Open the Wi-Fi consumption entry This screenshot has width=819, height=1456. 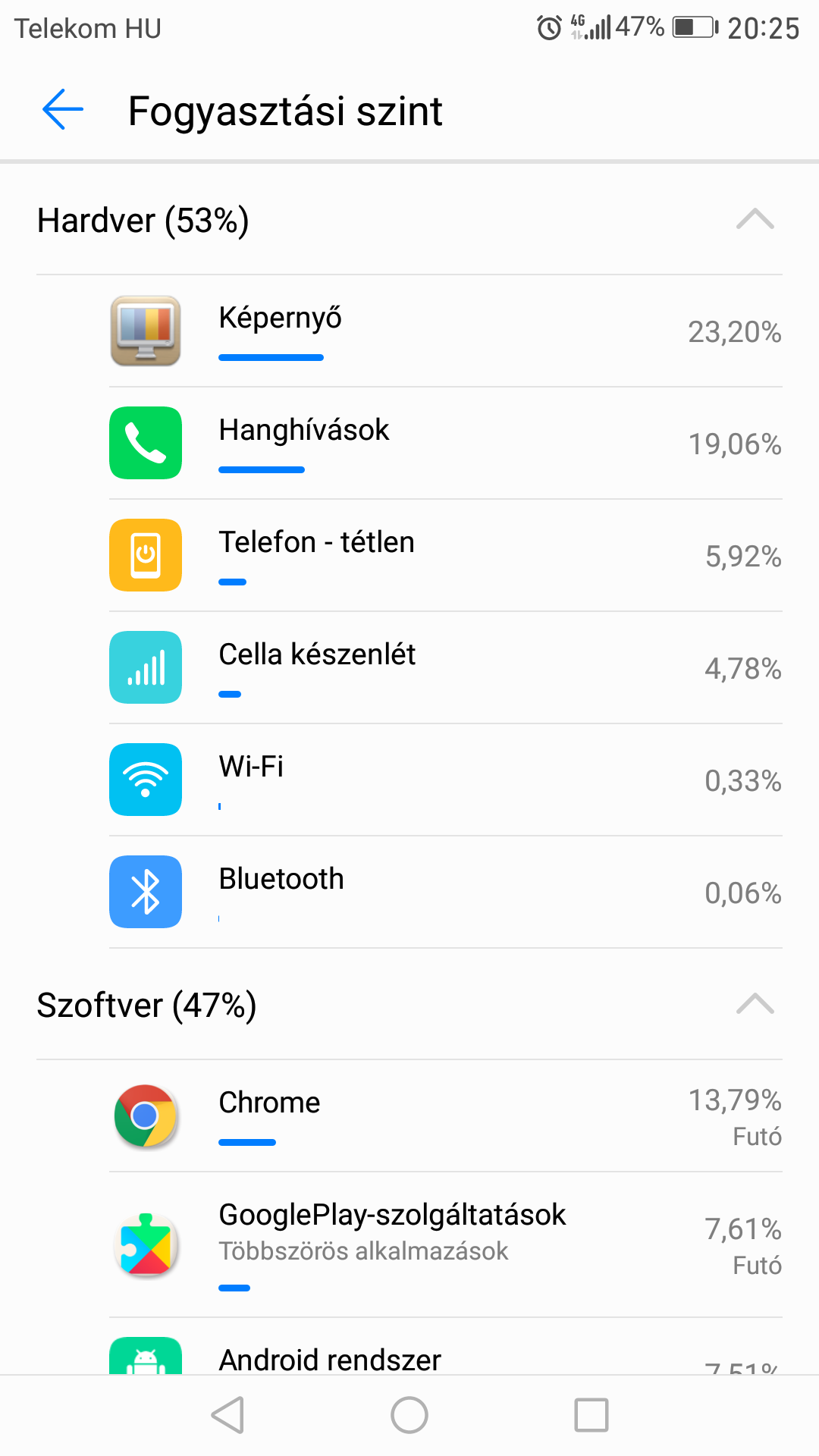446,780
